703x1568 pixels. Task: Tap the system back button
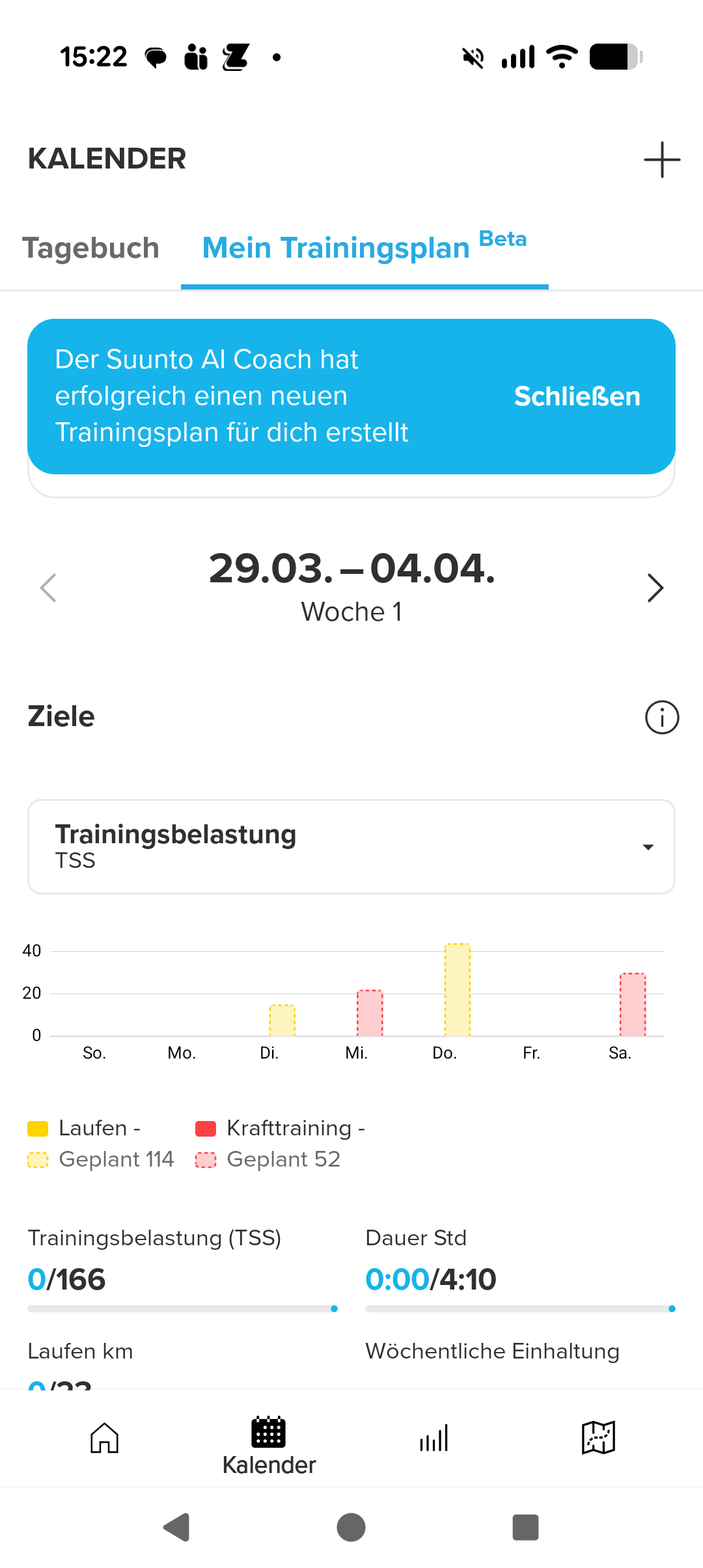click(x=176, y=1527)
